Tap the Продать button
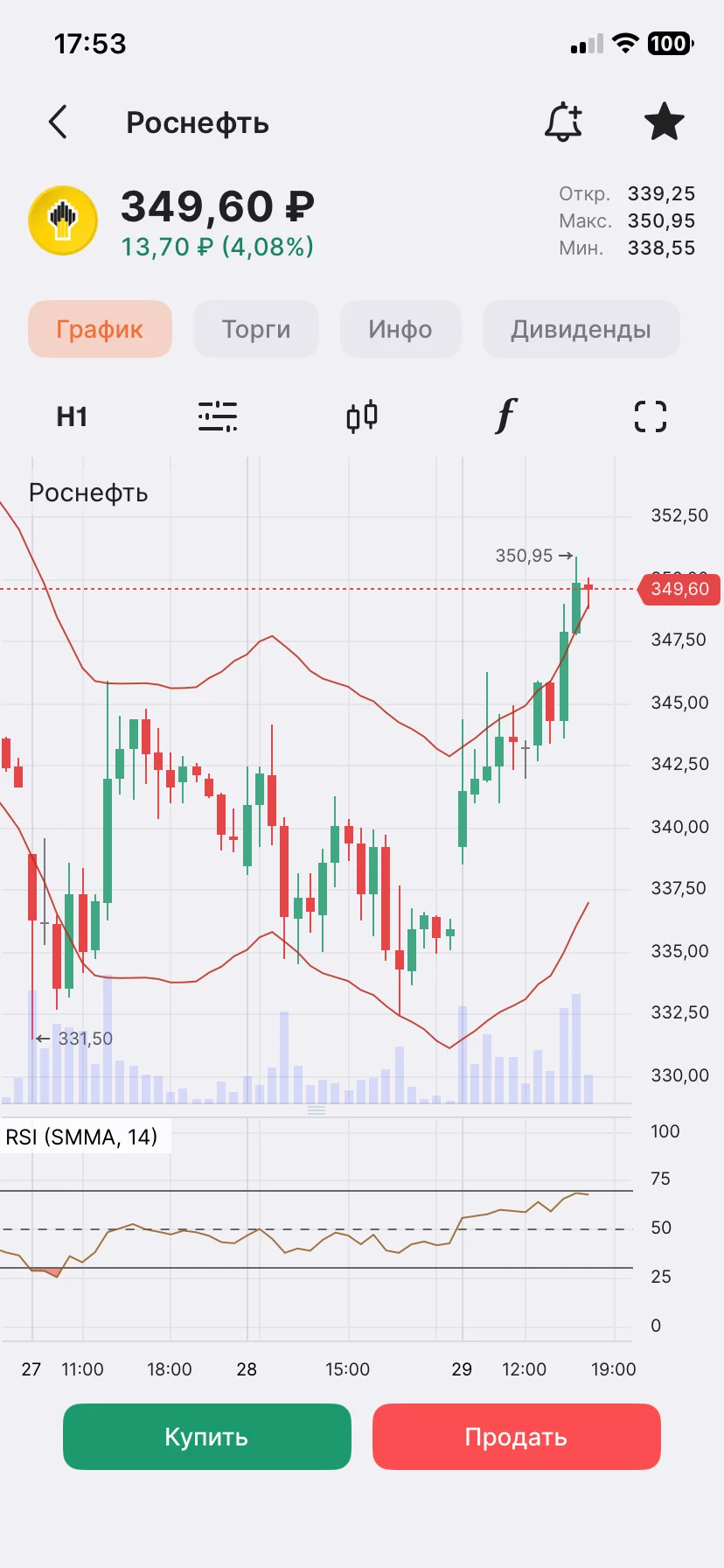The width and height of the screenshot is (724, 1568). click(517, 1437)
